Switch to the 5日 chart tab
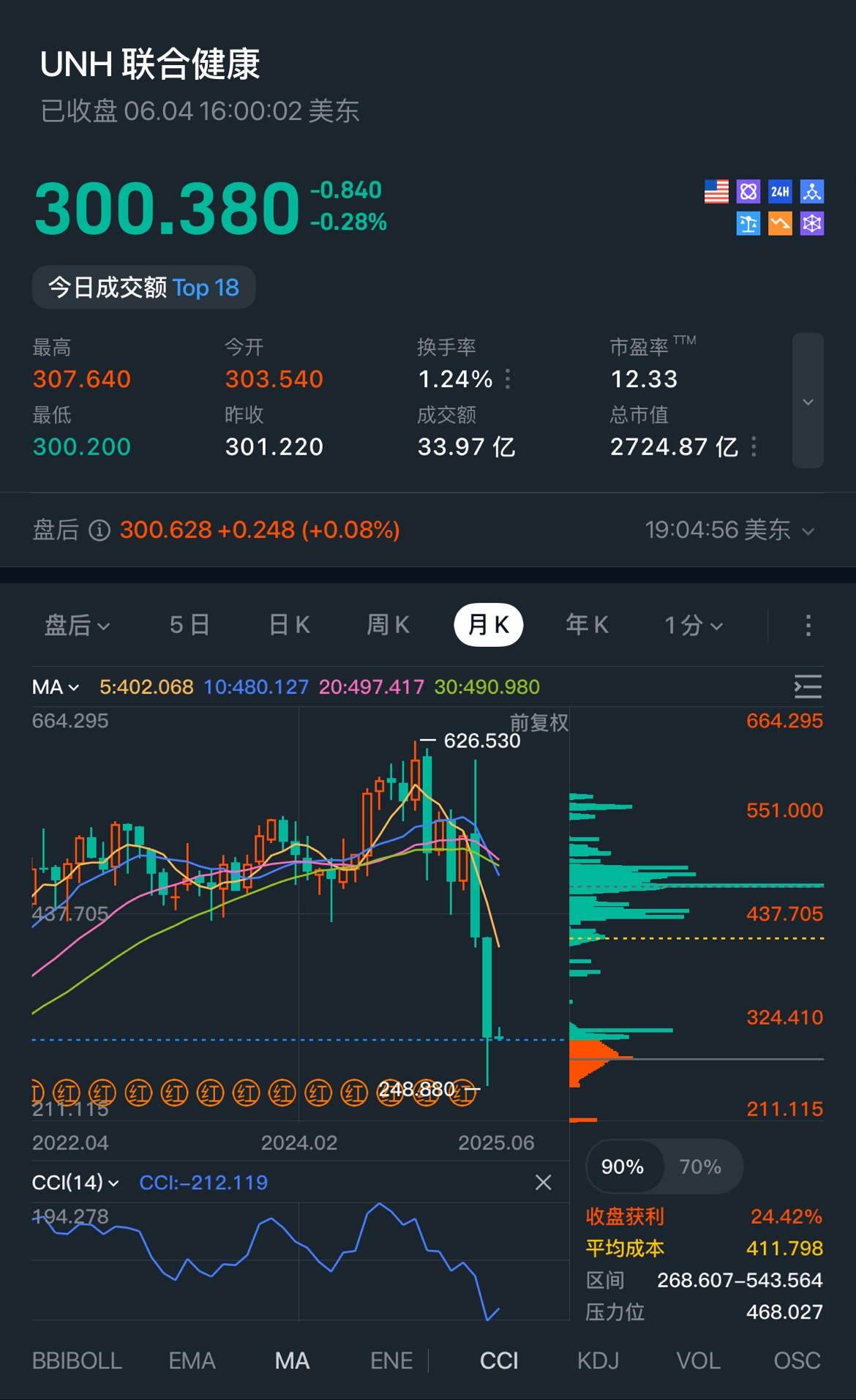Viewport: 856px width, 1400px height. click(189, 625)
